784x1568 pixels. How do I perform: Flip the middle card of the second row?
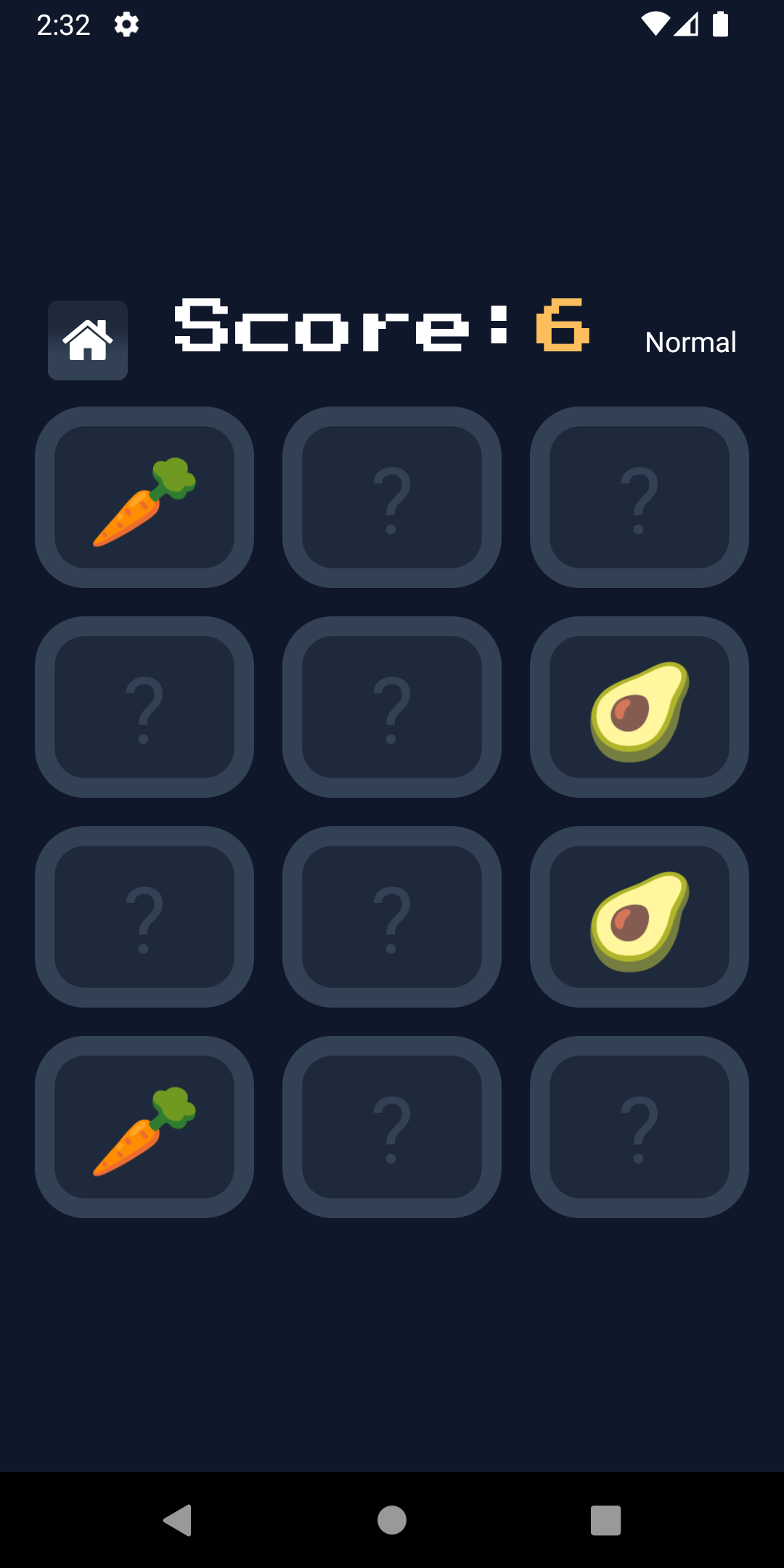392,706
